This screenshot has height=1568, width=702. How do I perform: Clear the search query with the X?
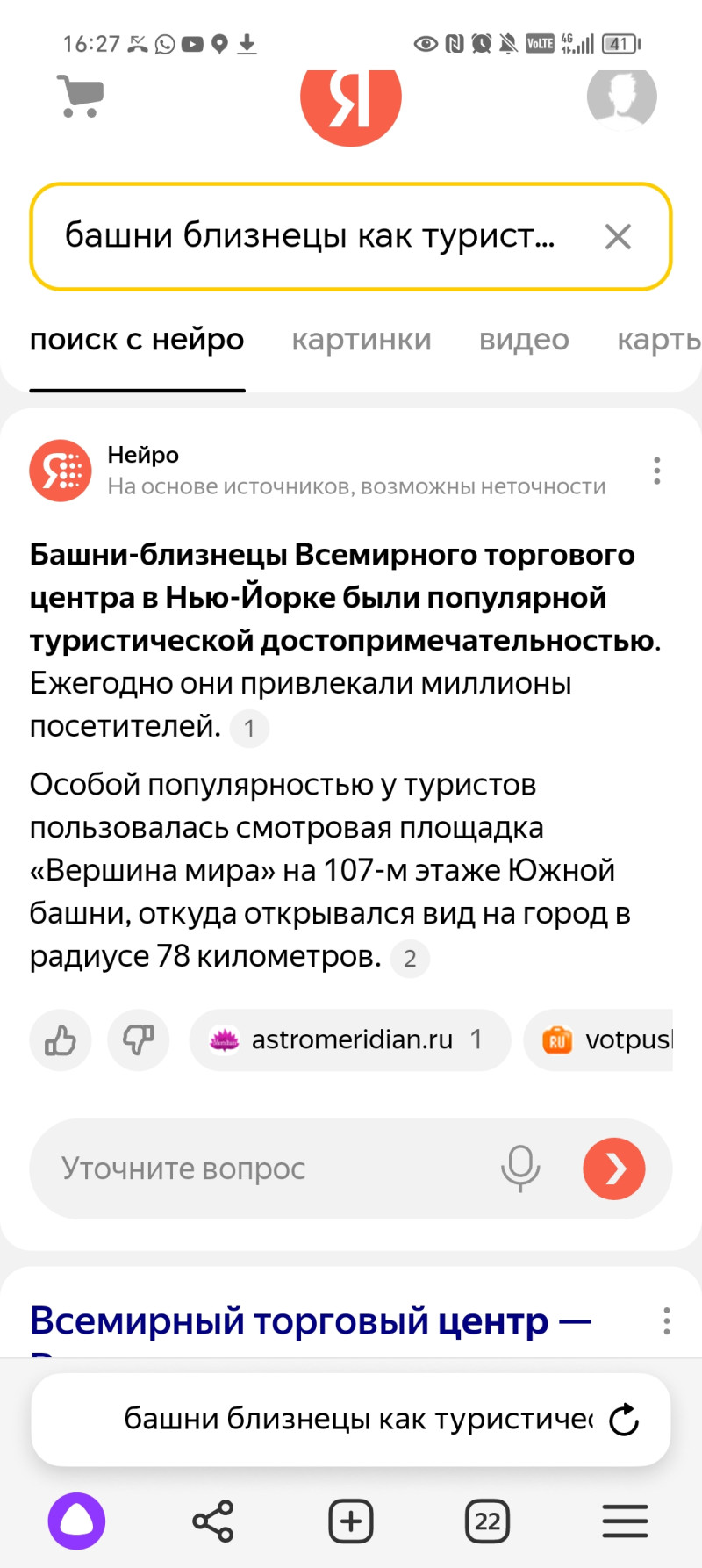618,236
